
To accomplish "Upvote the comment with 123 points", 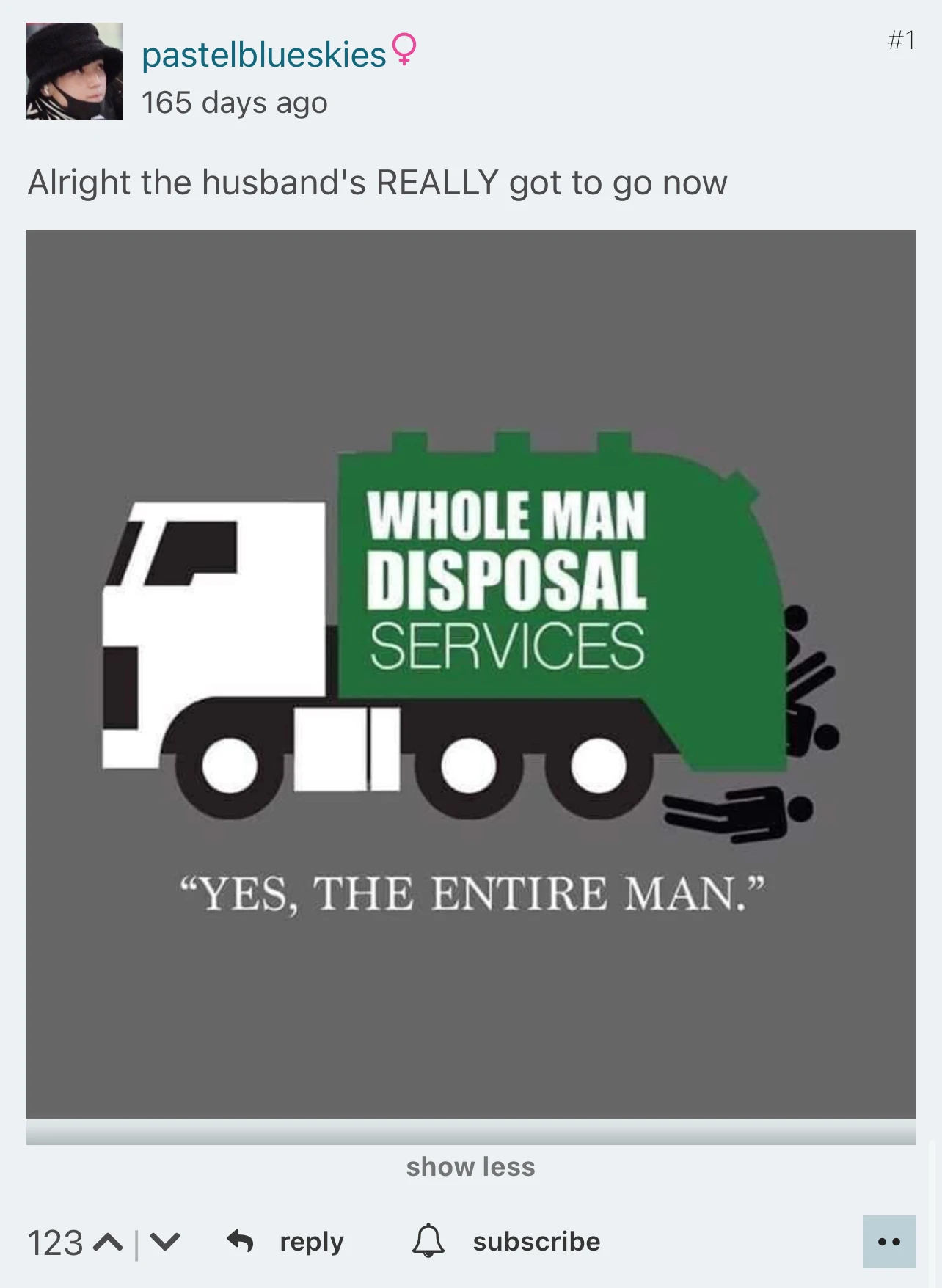I will tap(109, 1243).
